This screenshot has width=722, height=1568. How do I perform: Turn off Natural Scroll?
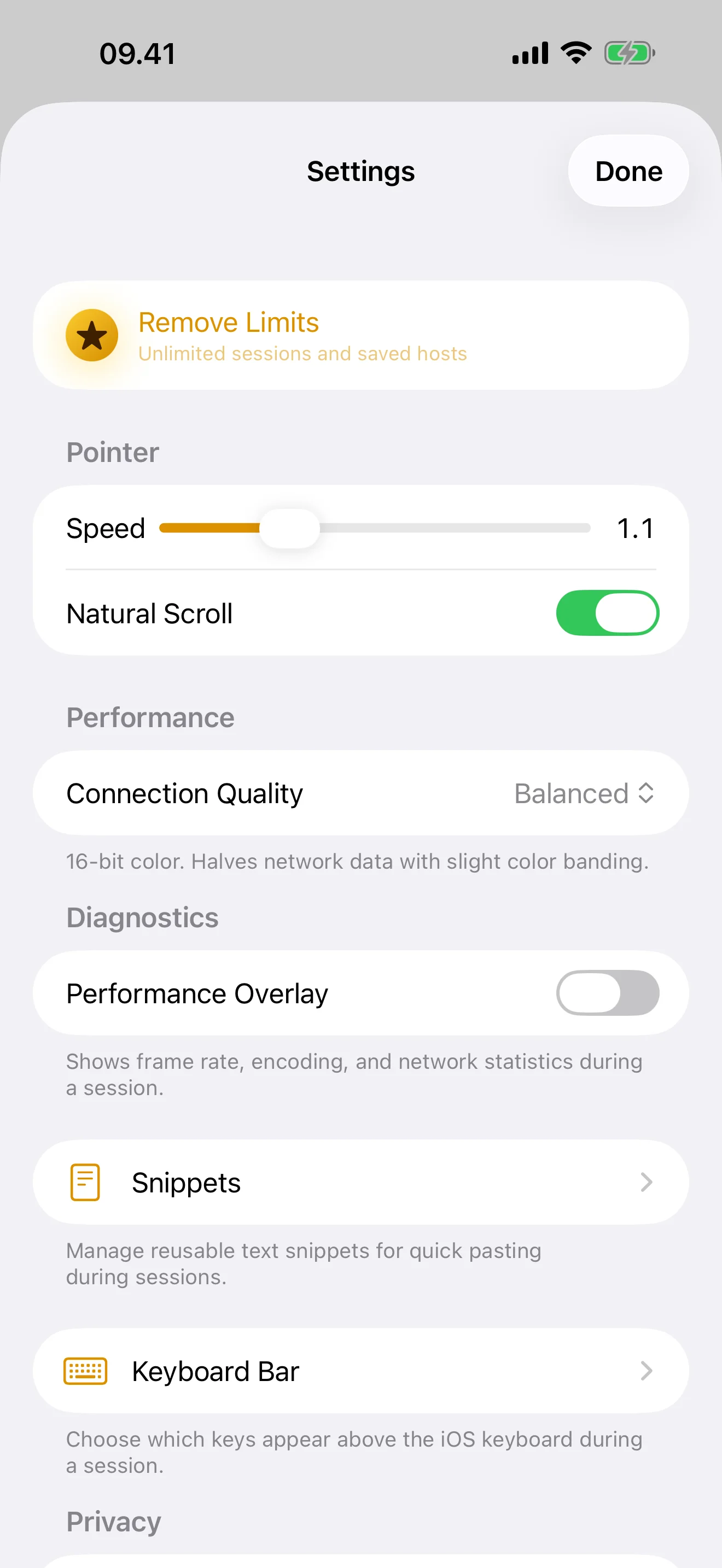point(607,613)
